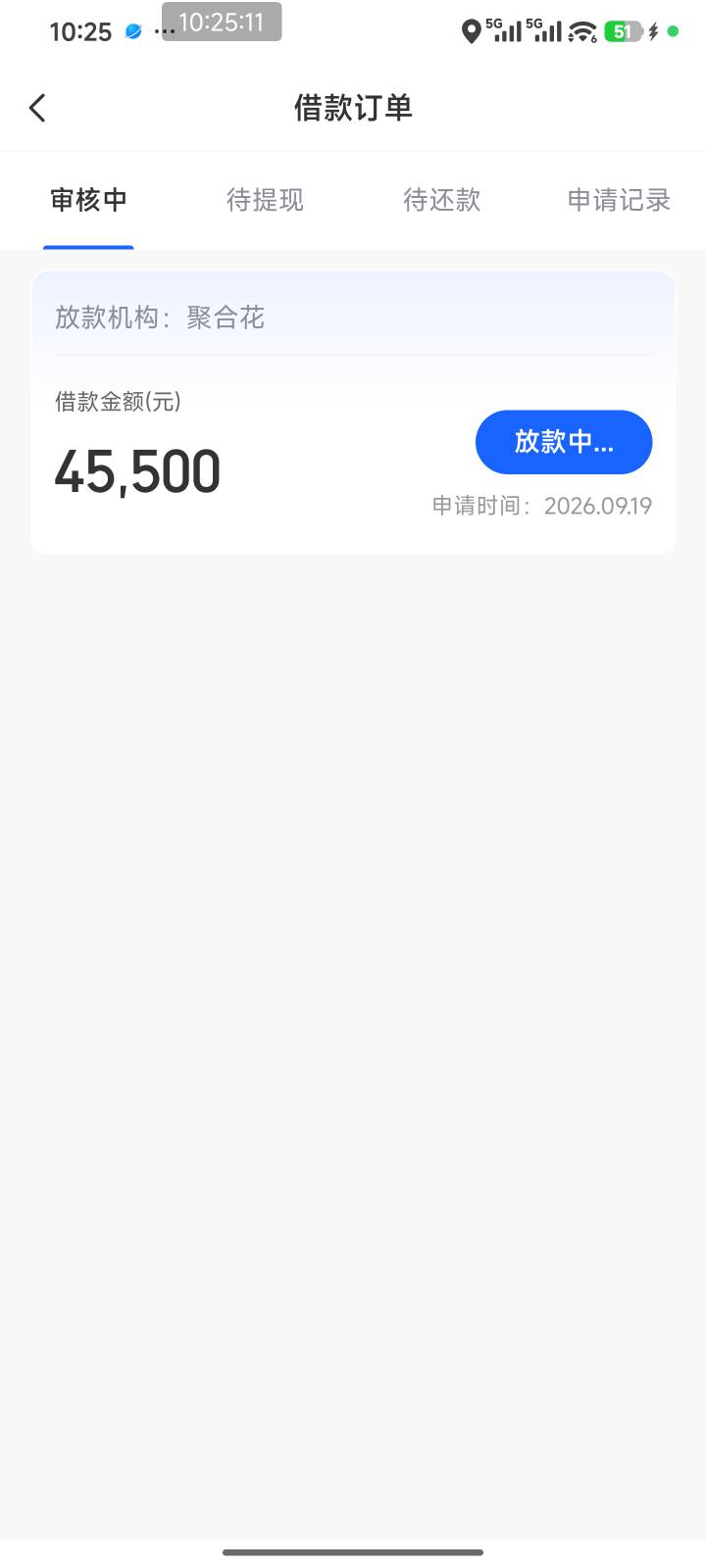Go back using the top-left arrow
This screenshot has width=706, height=1568.
click(37, 108)
